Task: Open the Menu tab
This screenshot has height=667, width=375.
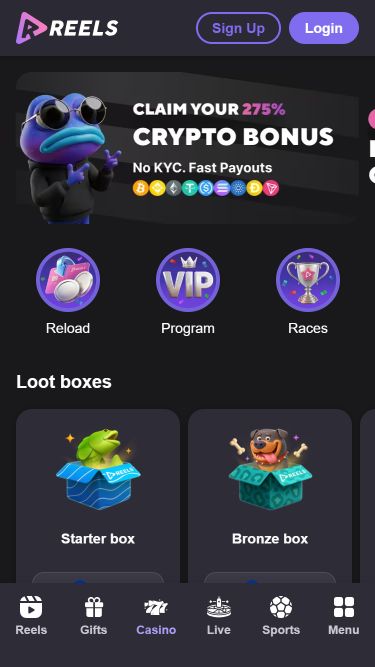Action: tap(344, 616)
